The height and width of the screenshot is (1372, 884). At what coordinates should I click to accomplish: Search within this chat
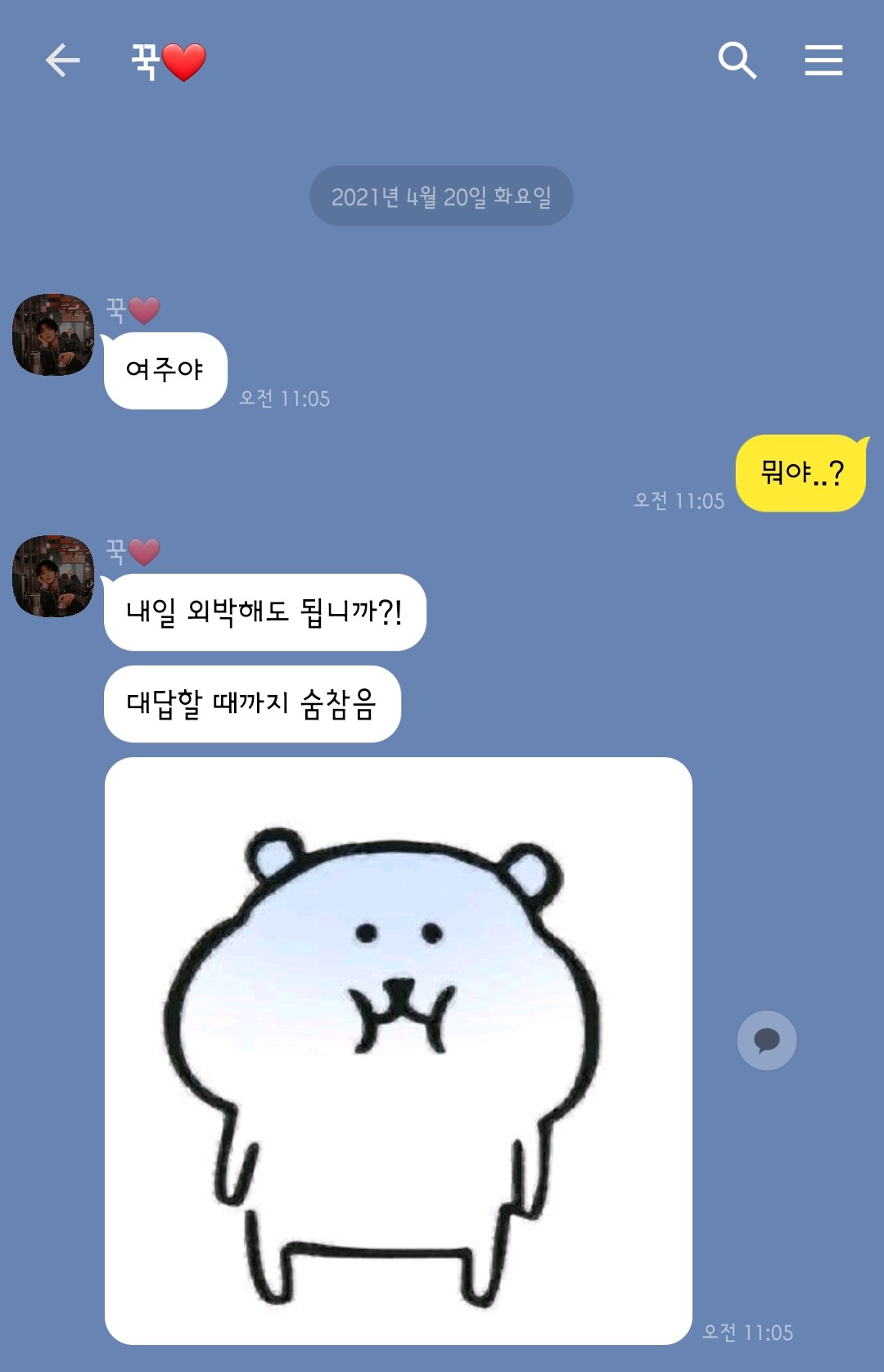pos(737,61)
